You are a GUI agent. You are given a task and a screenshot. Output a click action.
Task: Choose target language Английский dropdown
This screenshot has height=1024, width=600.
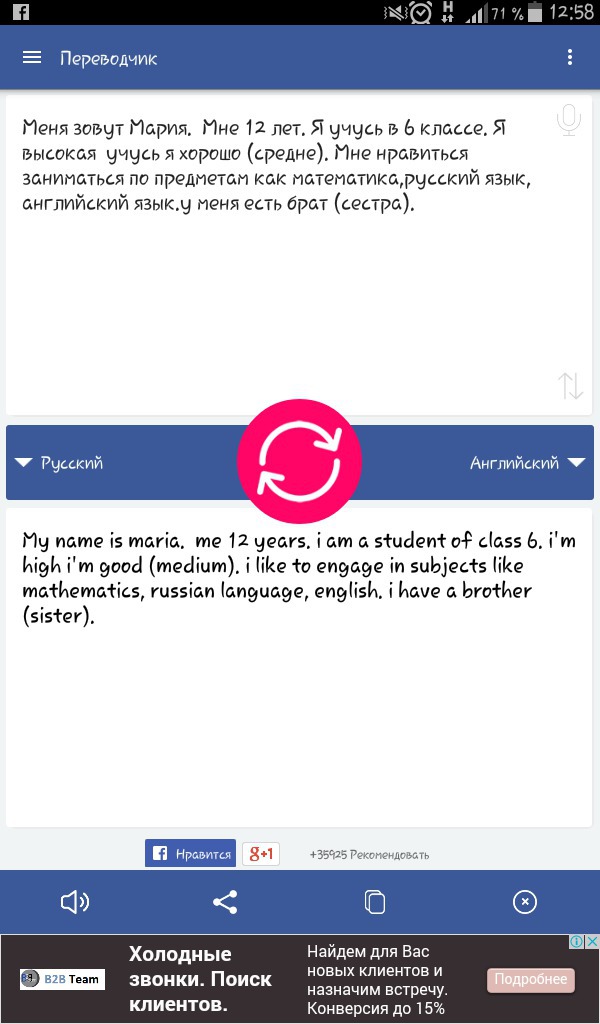[x=527, y=463]
